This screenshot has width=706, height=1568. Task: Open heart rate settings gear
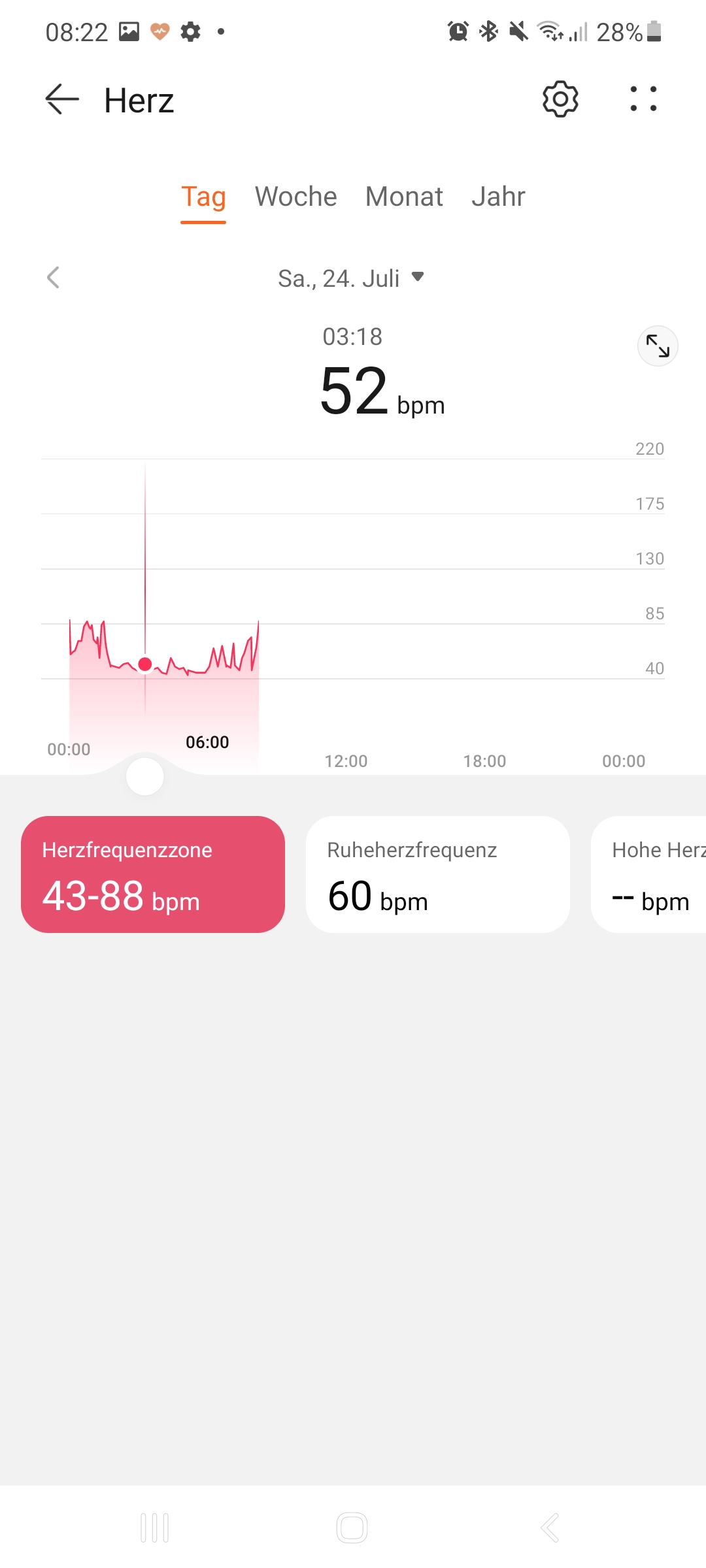560,99
